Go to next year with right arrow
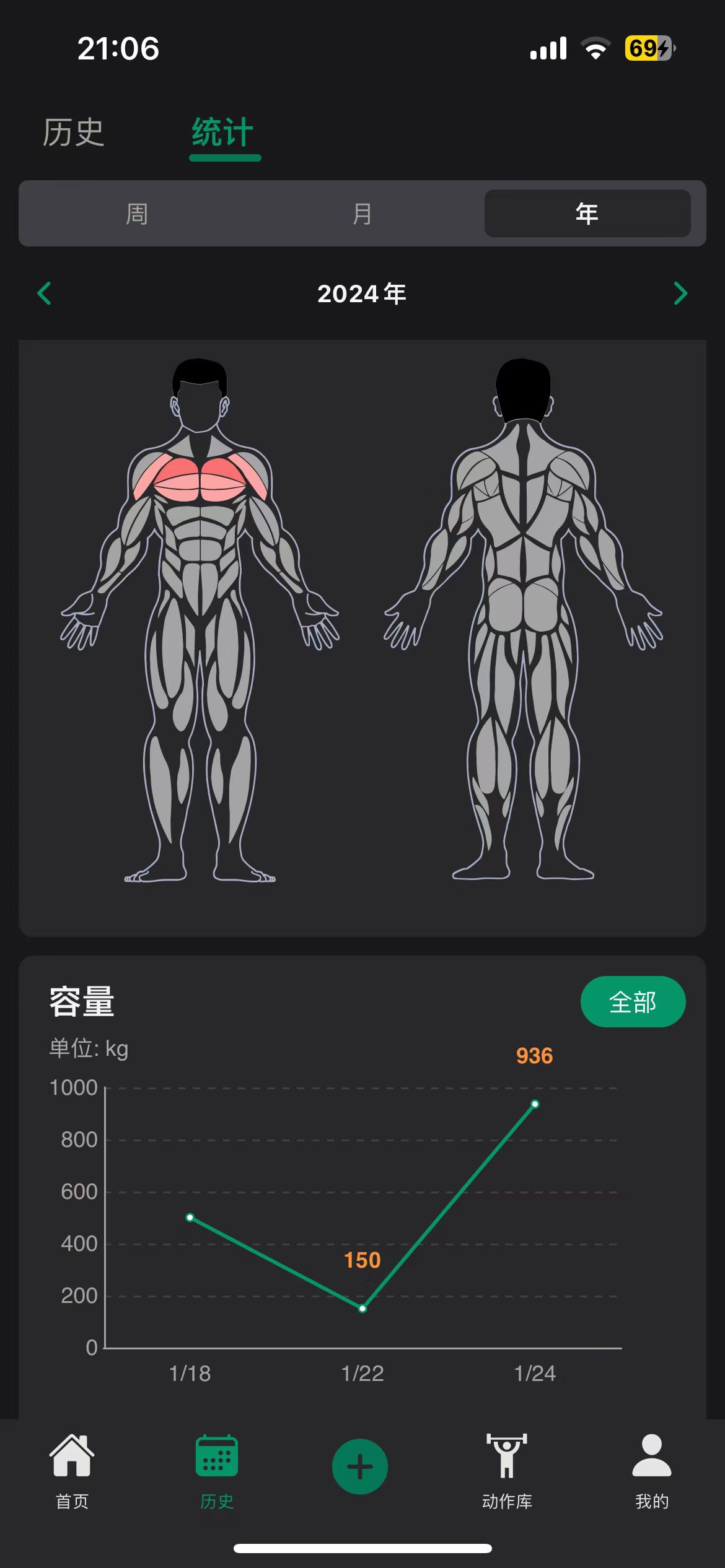The height and width of the screenshot is (1568, 725). pos(680,294)
